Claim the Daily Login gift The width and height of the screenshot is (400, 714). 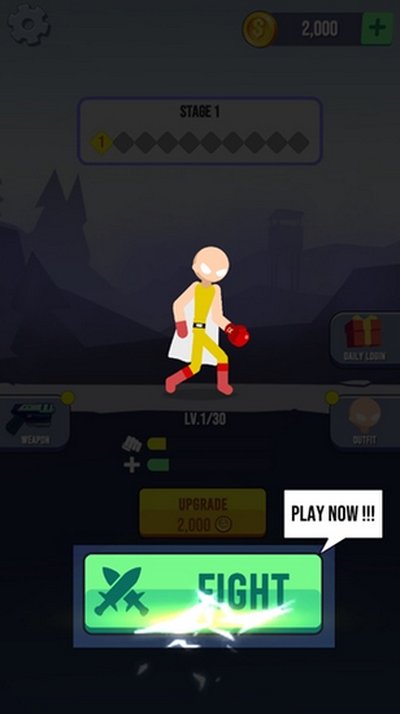pyautogui.click(x=364, y=338)
